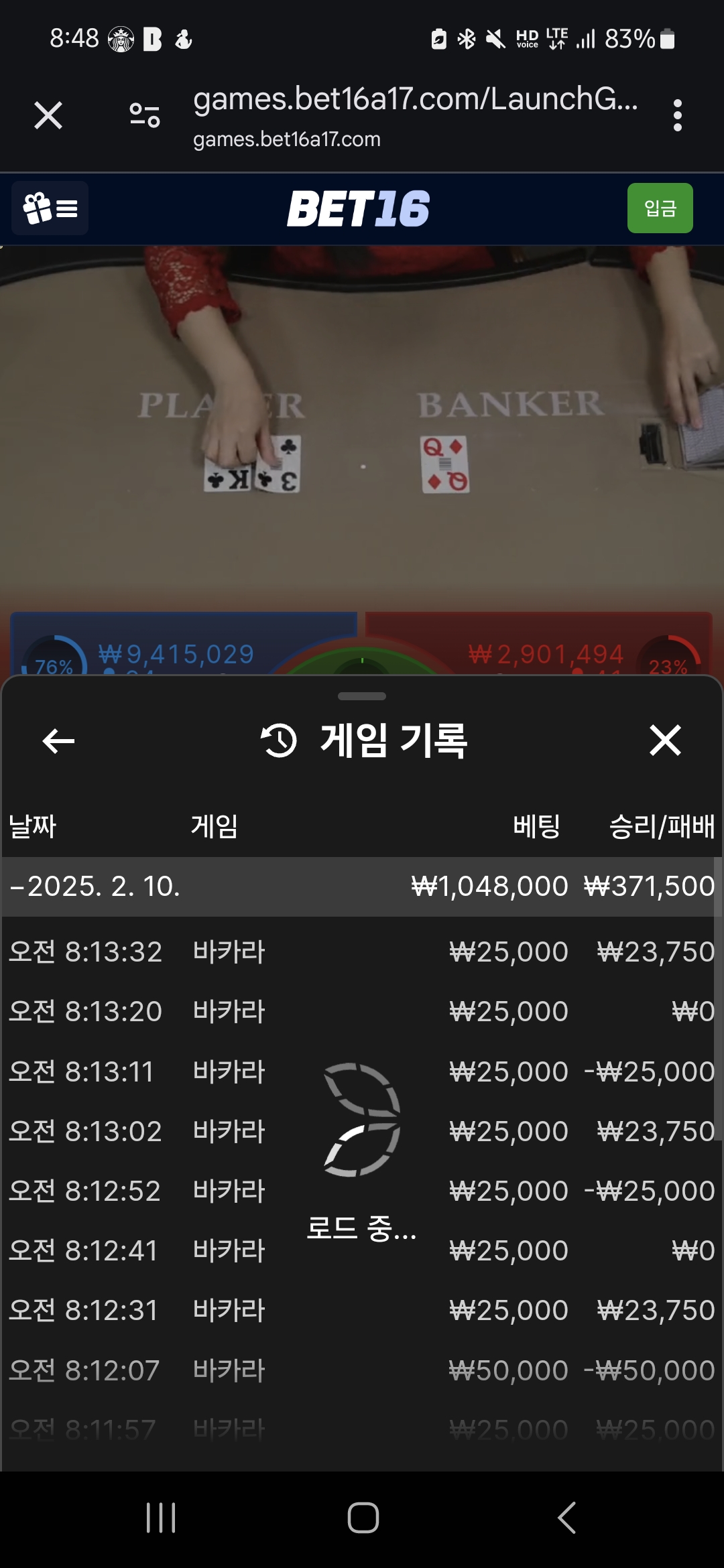Viewport: 724px width, 1568px height.
Task: Tap the system home button
Action: point(363,1518)
